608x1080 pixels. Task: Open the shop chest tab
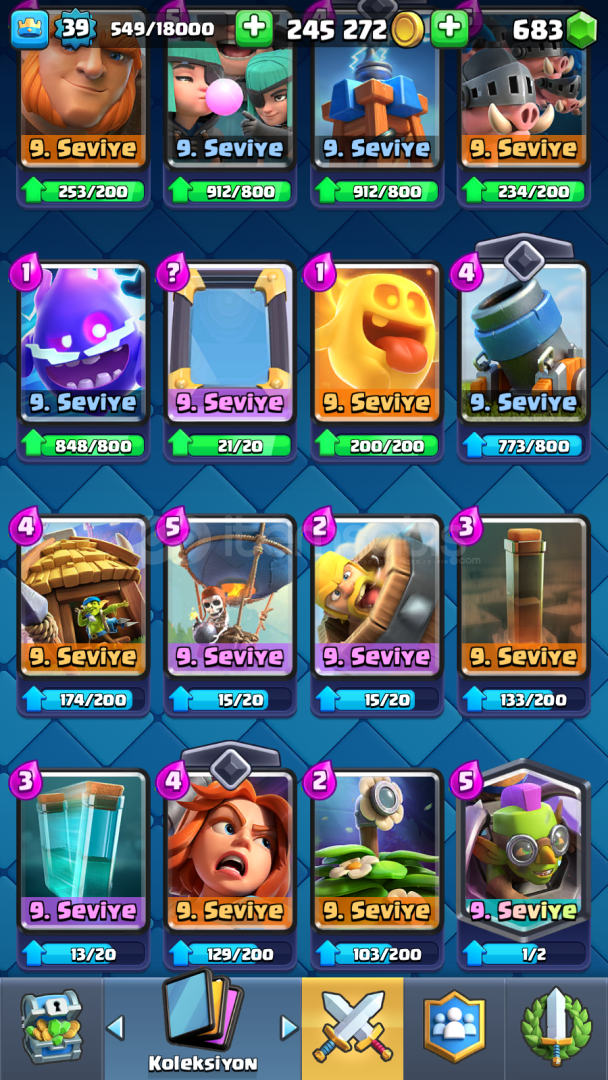pyautogui.click(x=51, y=1028)
